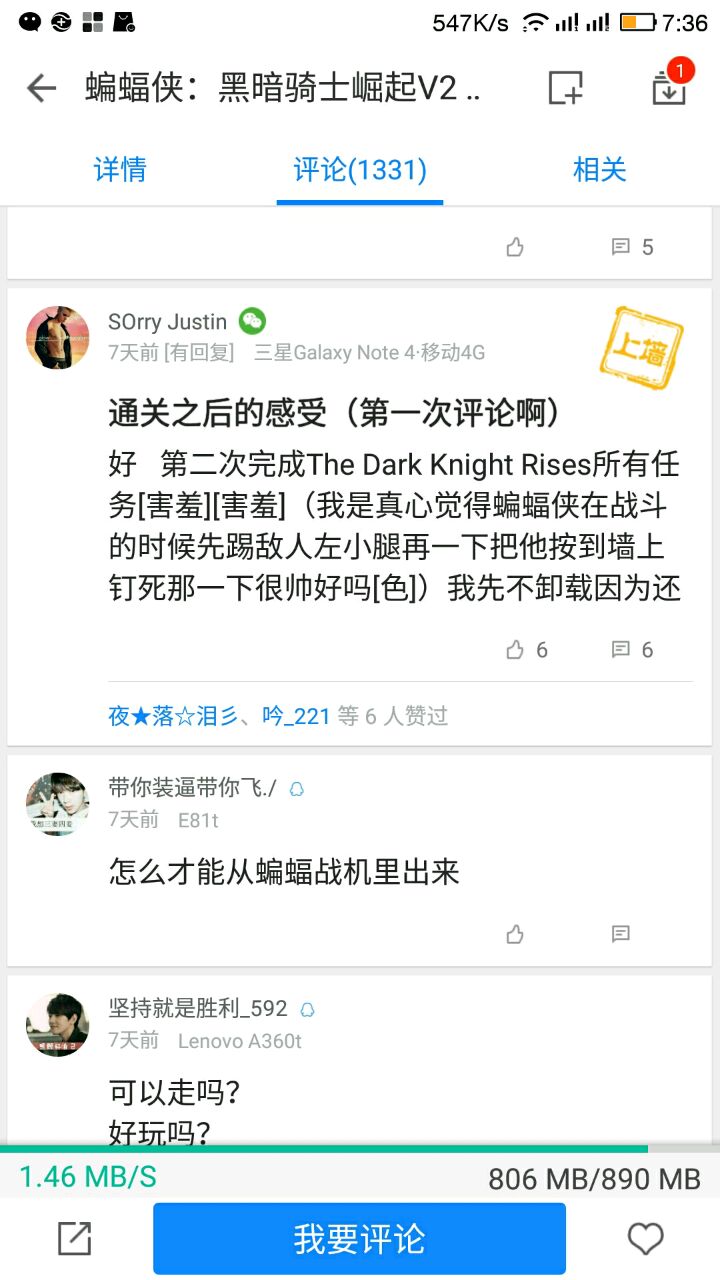
Task: Open the downloads icon with red badge
Action: click(x=669, y=88)
